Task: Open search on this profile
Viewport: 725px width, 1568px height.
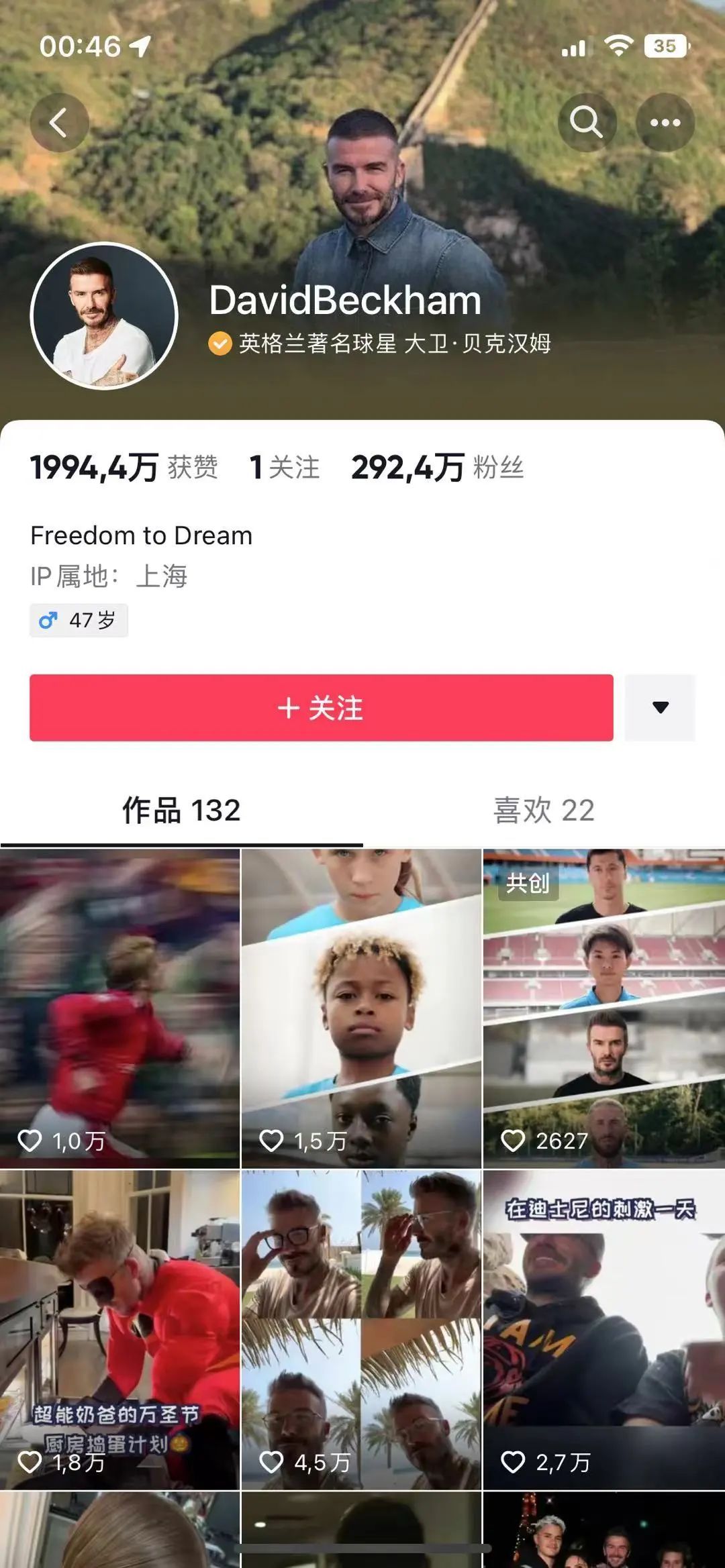Action: tap(587, 123)
